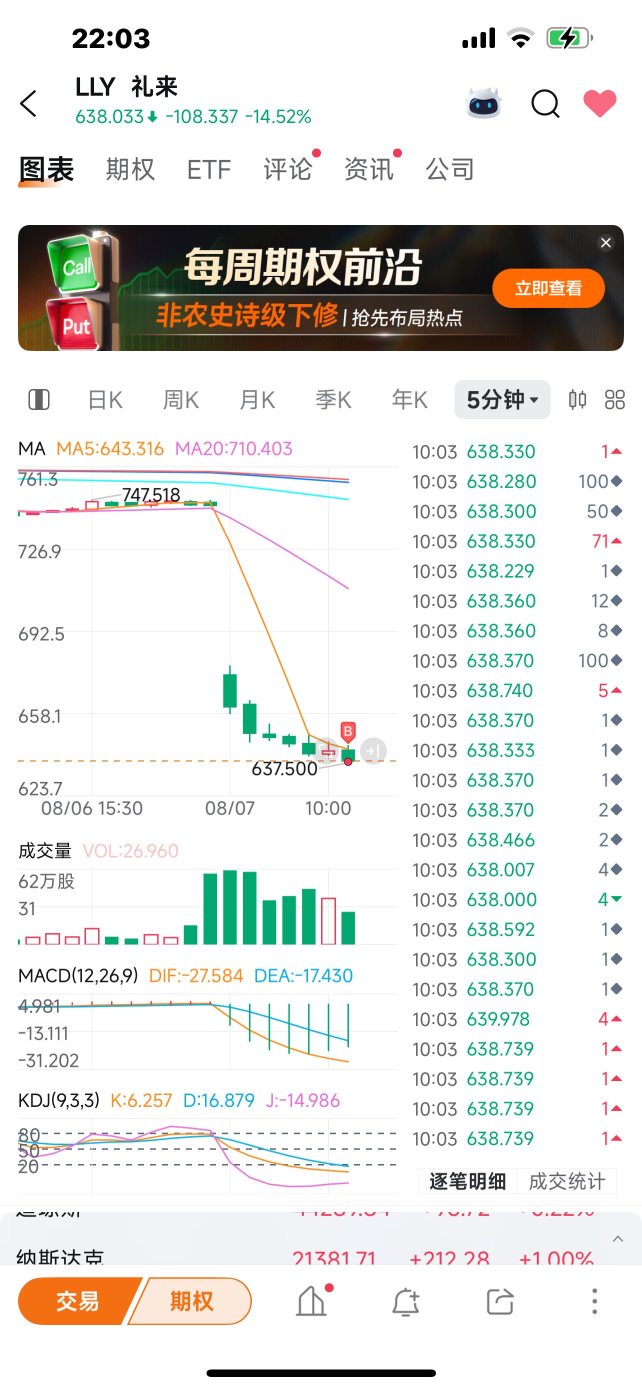Expand the 5分钟 interval dropdown
The image size is (642, 1389).
tap(502, 401)
